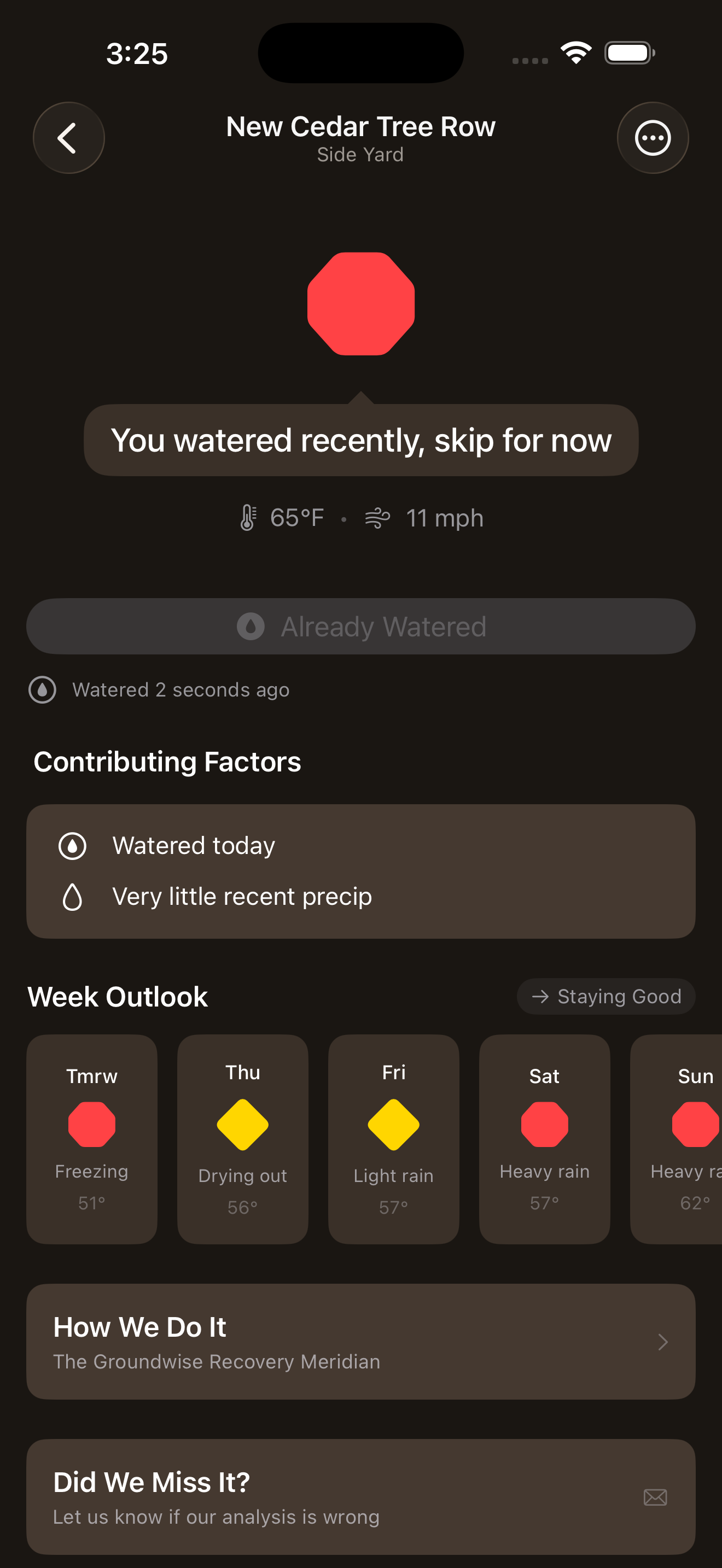Tap the 'New Cedar Tree Row' title
The height and width of the screenshot is (1568, 722).
click(360, 127)
